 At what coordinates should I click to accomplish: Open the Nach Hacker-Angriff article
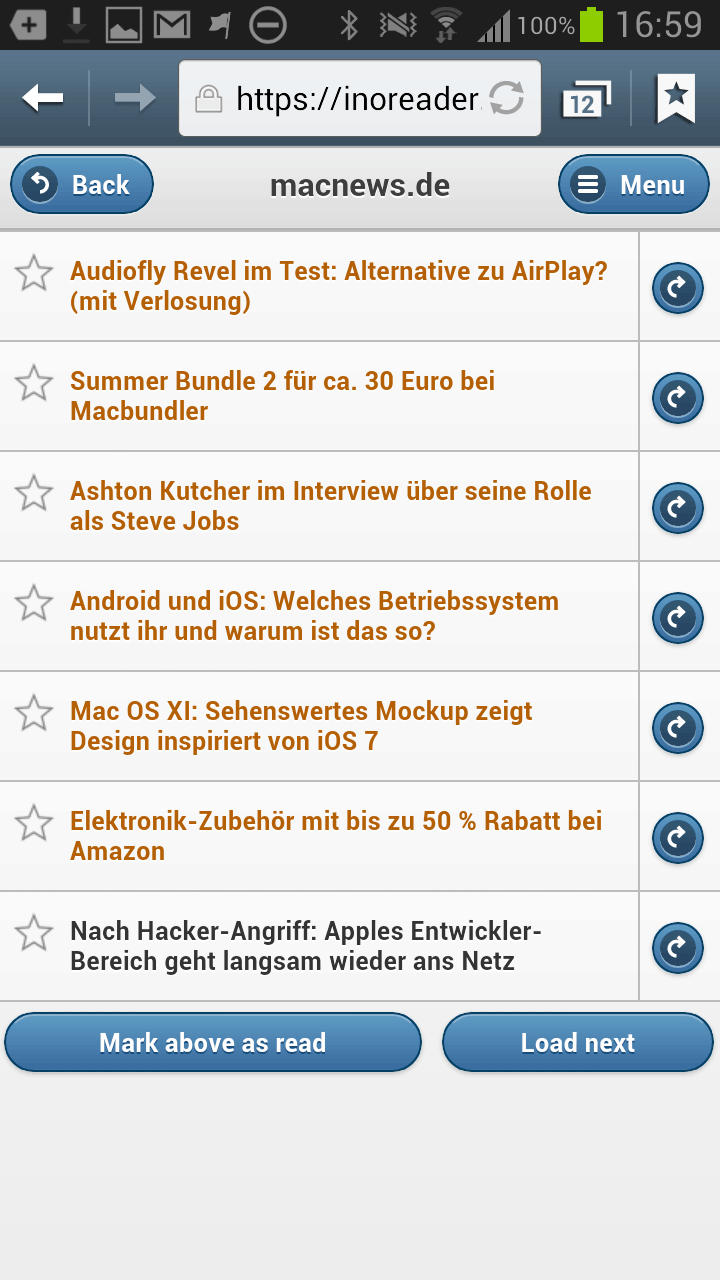(x=305, y=946)
